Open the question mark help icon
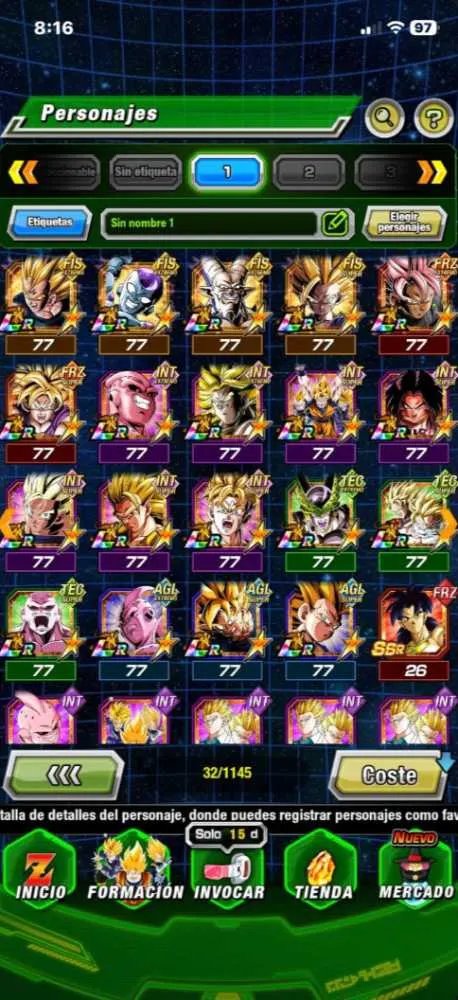 433,117
